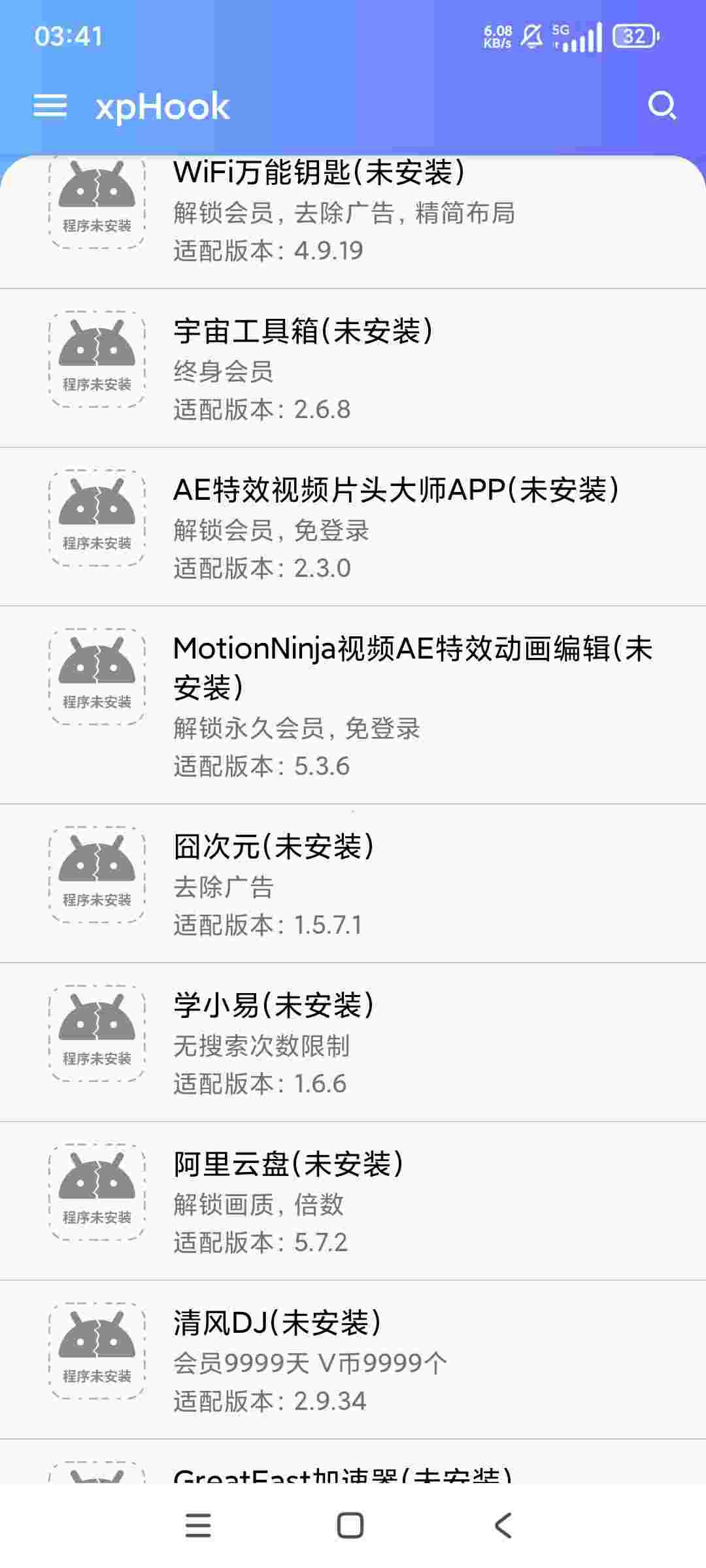The height and width of the screenshot is (1568, 706).
Task: Open the WiFi万能钥匙 entry
Action: pos(353,212)
